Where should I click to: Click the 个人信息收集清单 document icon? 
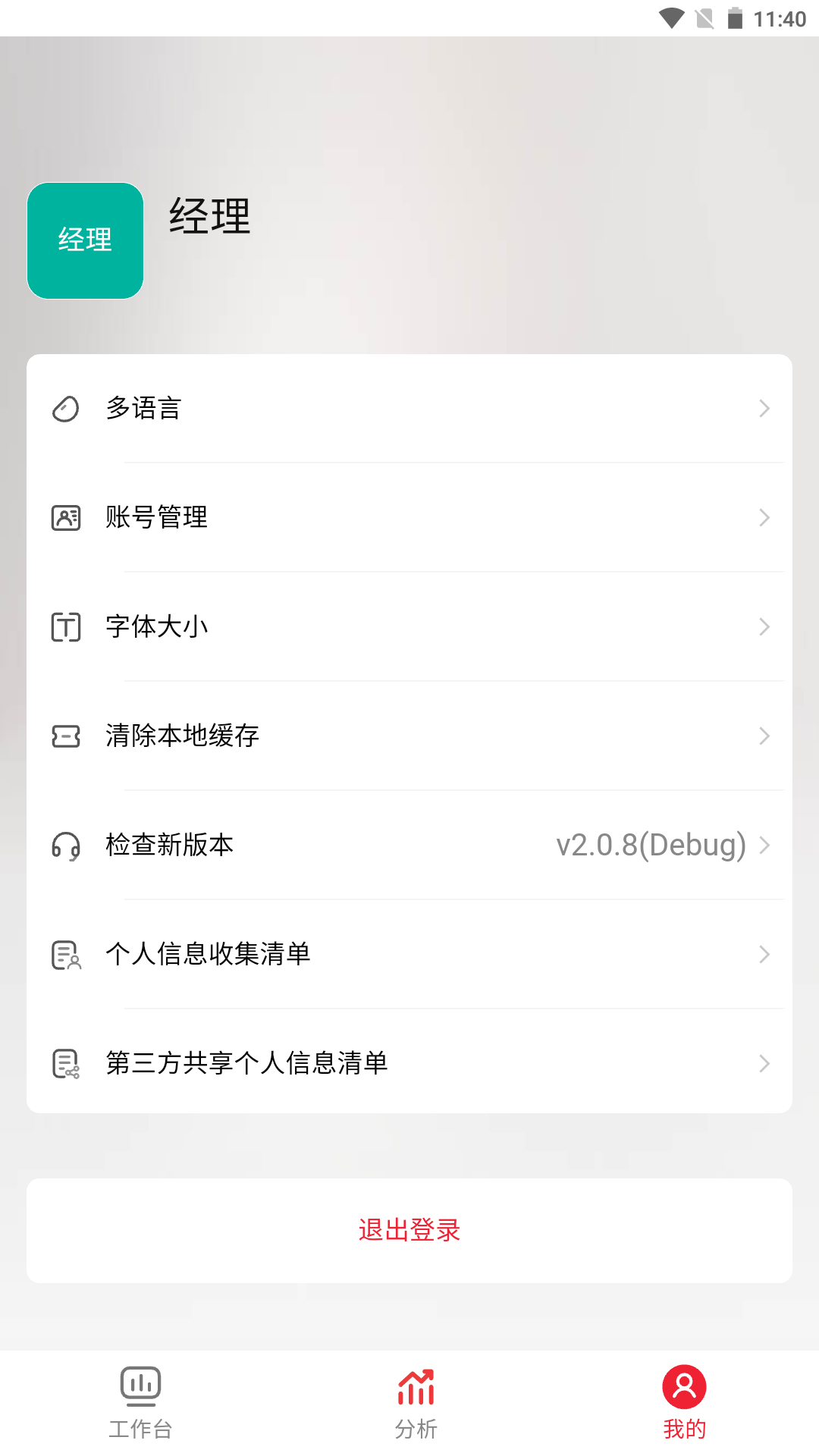(65, 955)
